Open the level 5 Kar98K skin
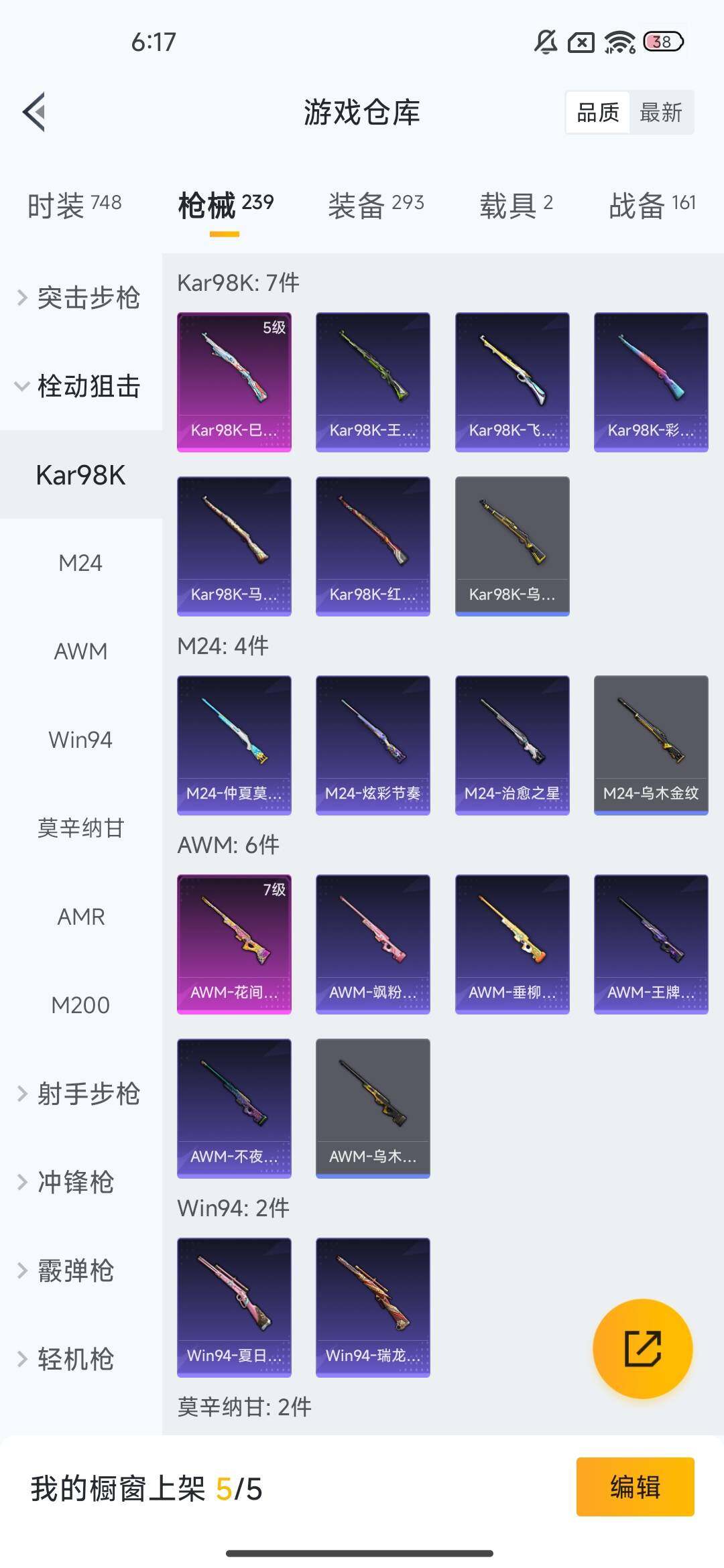The image size is (724, 1568). tap(234, 382)
